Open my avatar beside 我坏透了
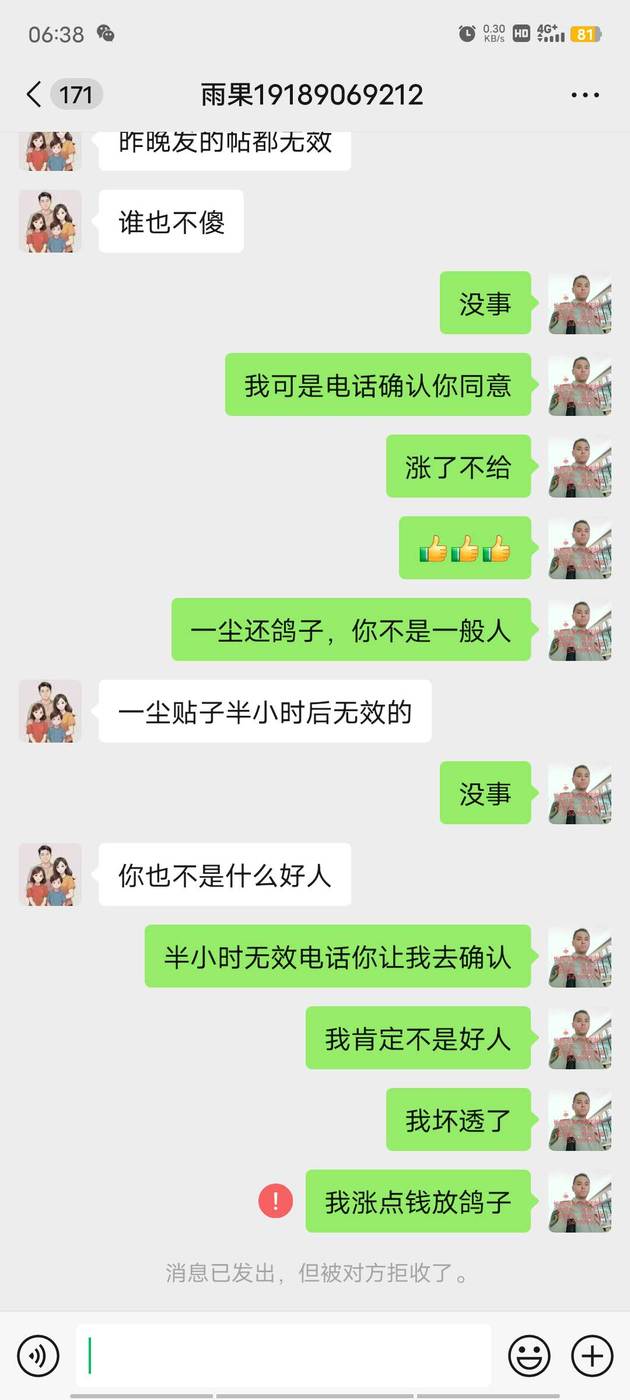The image size is (630, 1400). click(580, 1119)
